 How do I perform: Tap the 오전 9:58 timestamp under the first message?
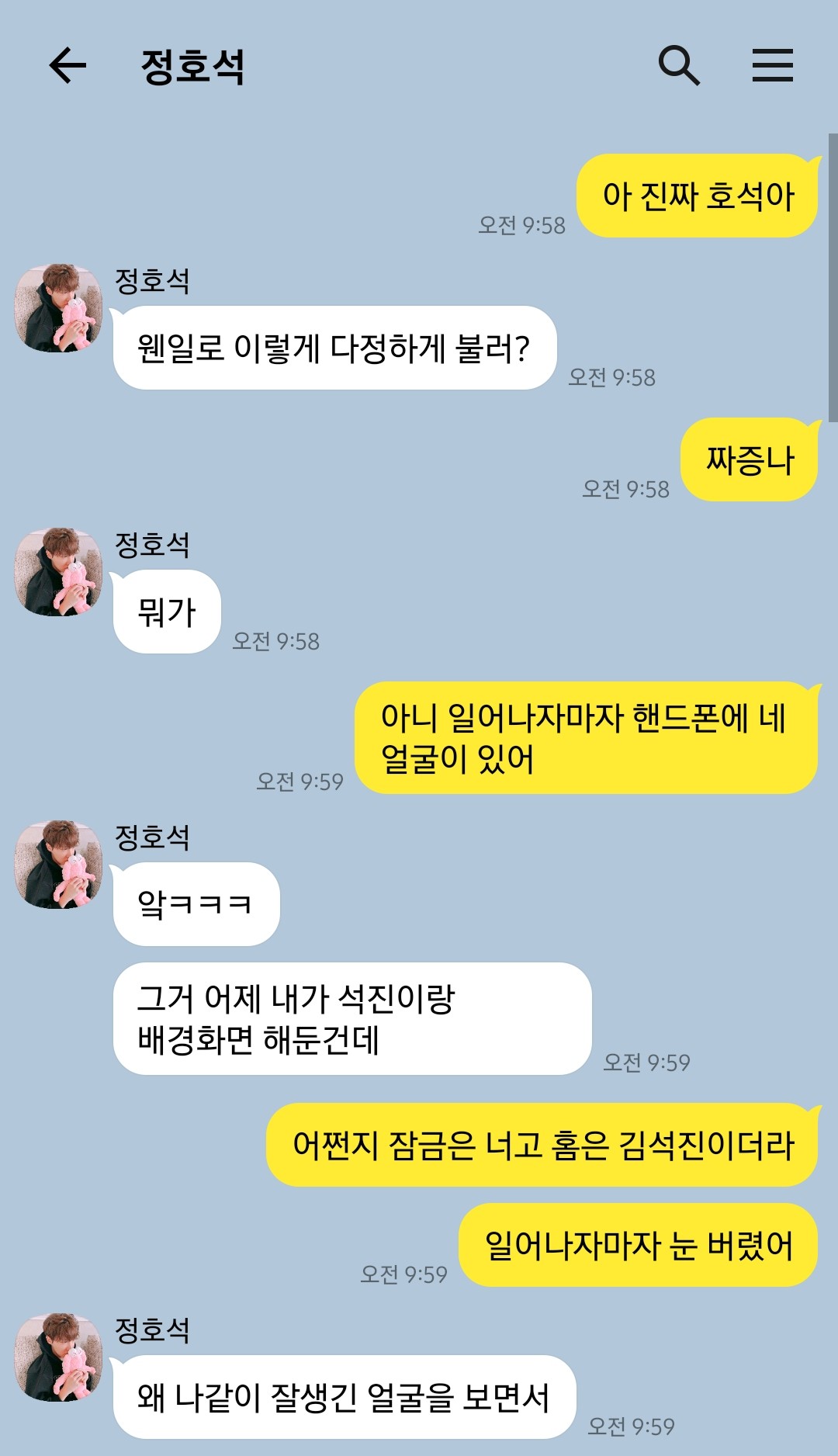click(521, 225)
